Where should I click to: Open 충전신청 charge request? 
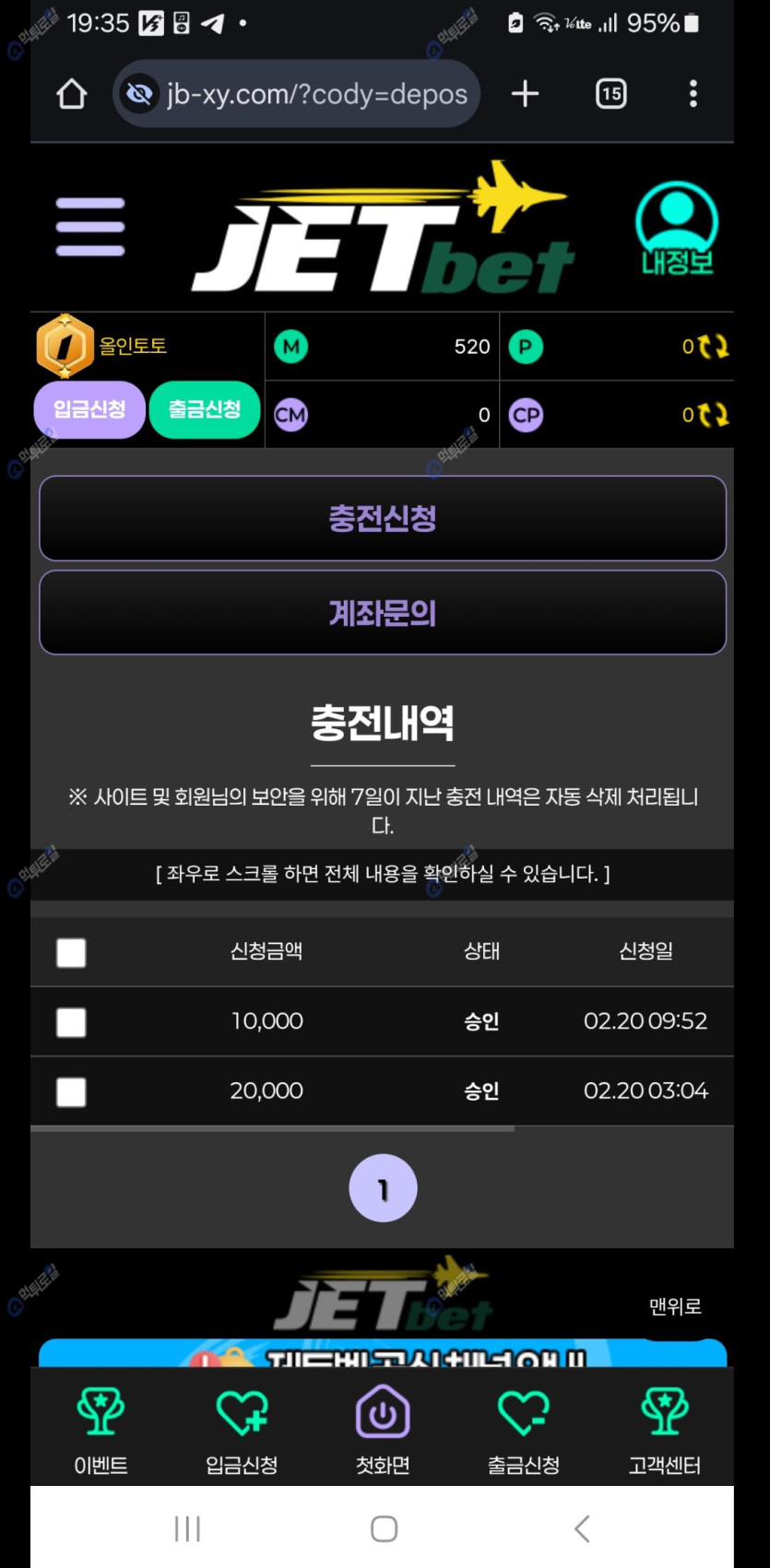(383, 518)
